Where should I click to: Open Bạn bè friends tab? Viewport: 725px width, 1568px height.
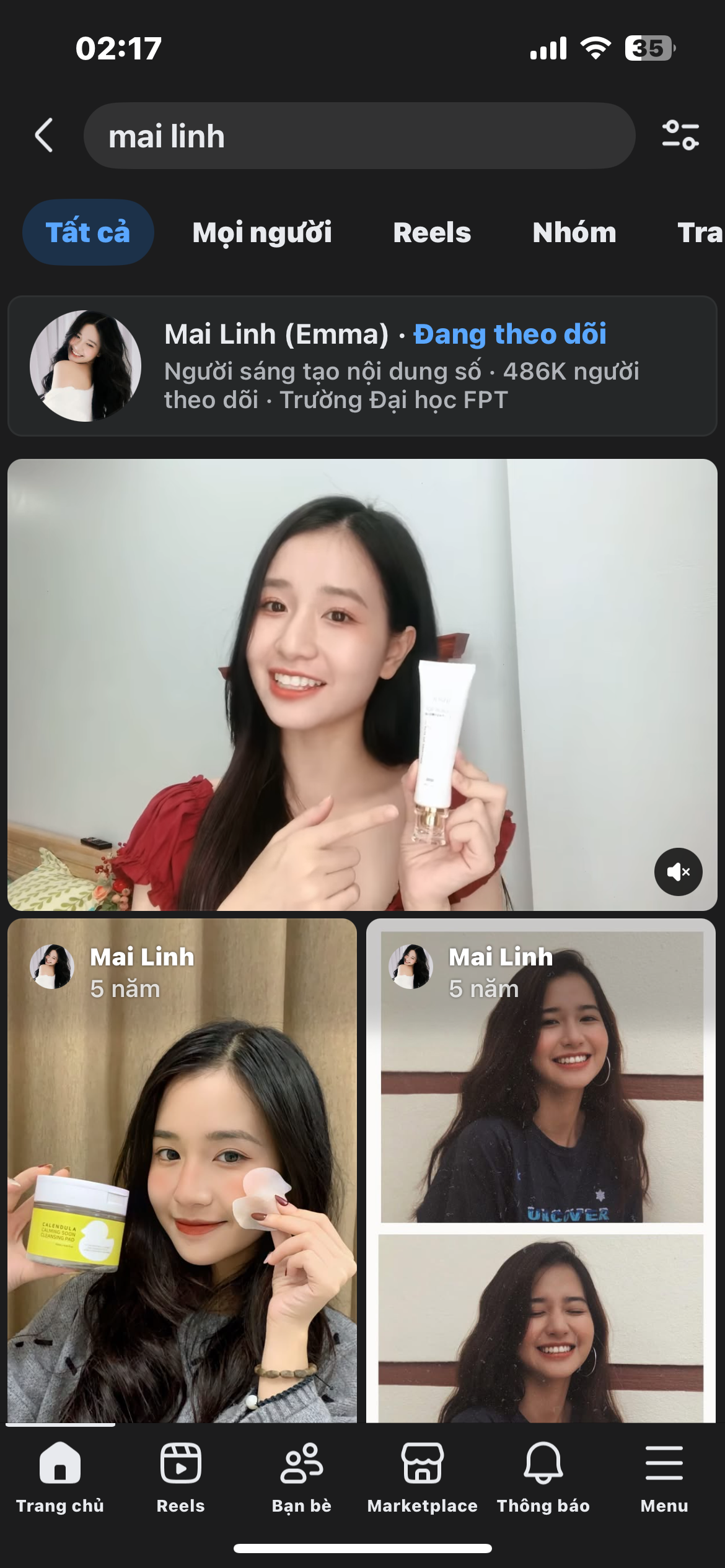click(x=302, y=1476)
